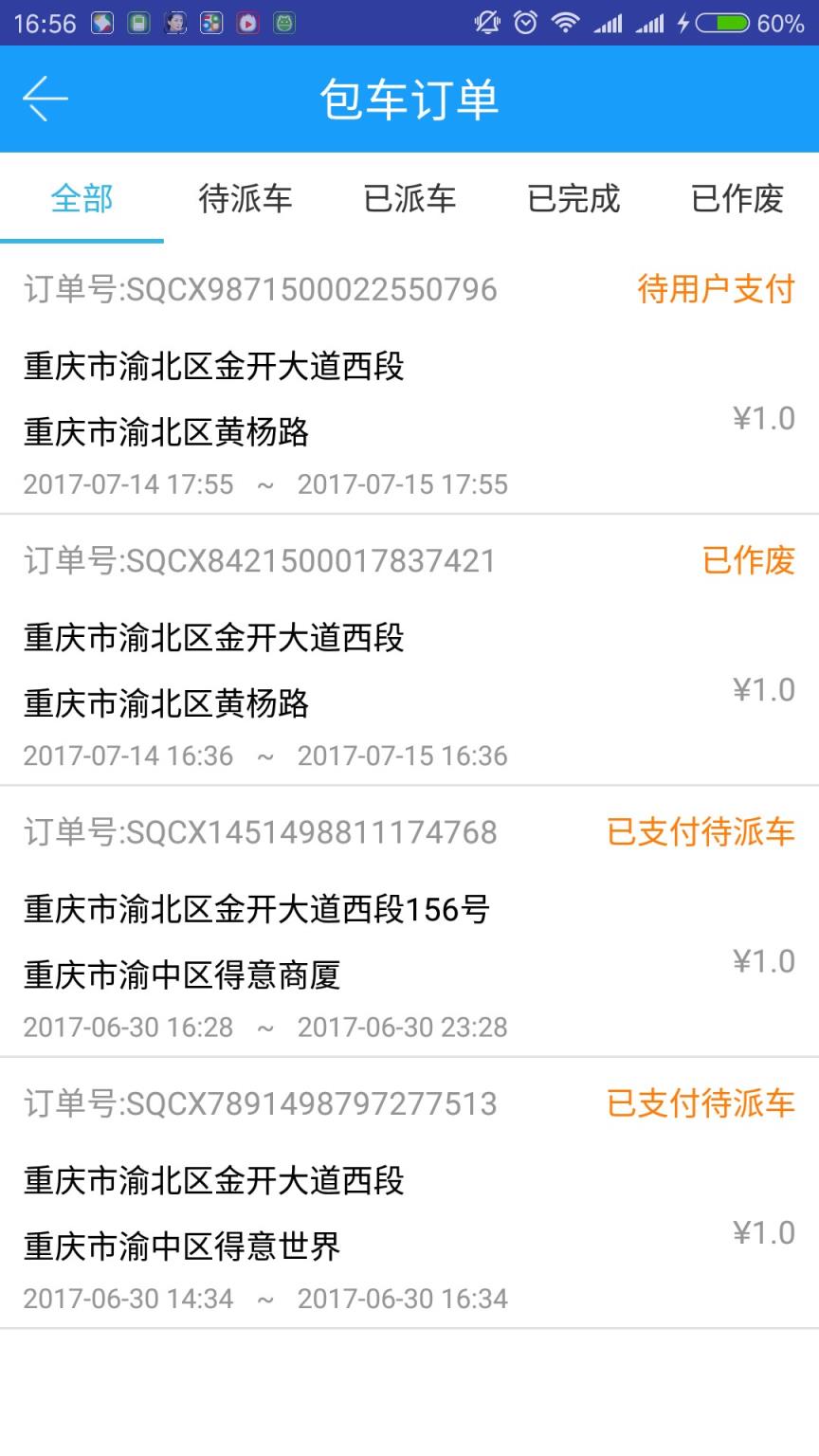Viewport: 819px width, 1456px height.
Task: Tap the 已支付待派车 status on order SQCX1451498811174768
Action: tap(700, 832)
